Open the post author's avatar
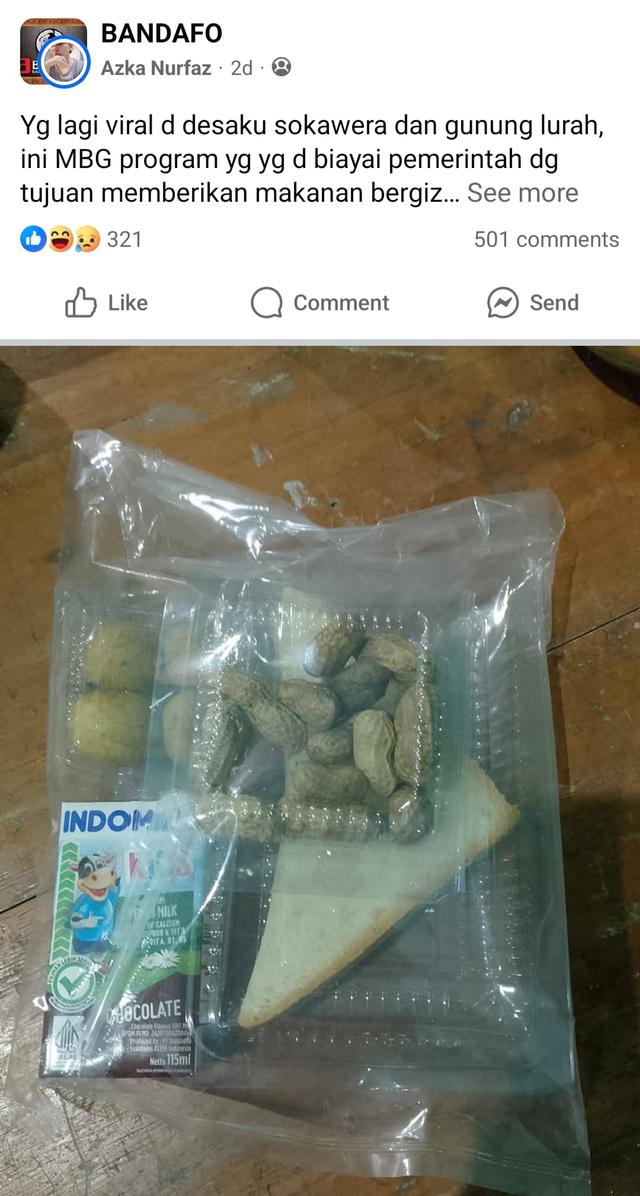The height and width of the screenshot is (1196, 640). point(64,63)
